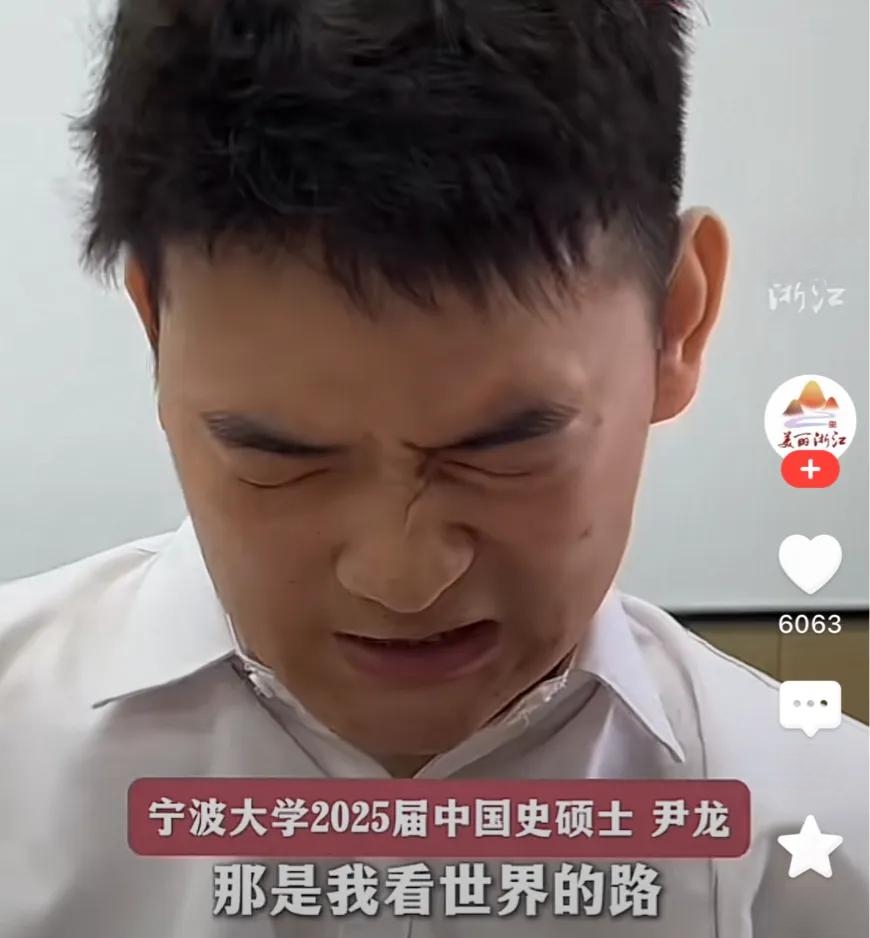
Task: Open the 美丽浙江 creator profile avatar
Action: click(x=810, y=416)
